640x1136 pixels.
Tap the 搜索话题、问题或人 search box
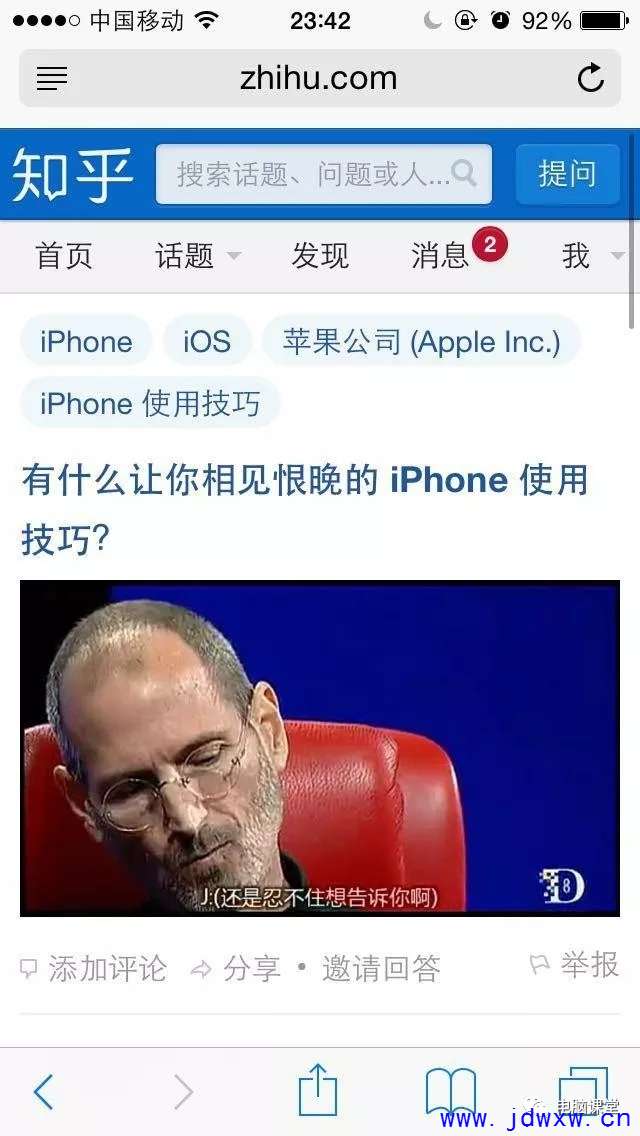[x=323, y=174]
